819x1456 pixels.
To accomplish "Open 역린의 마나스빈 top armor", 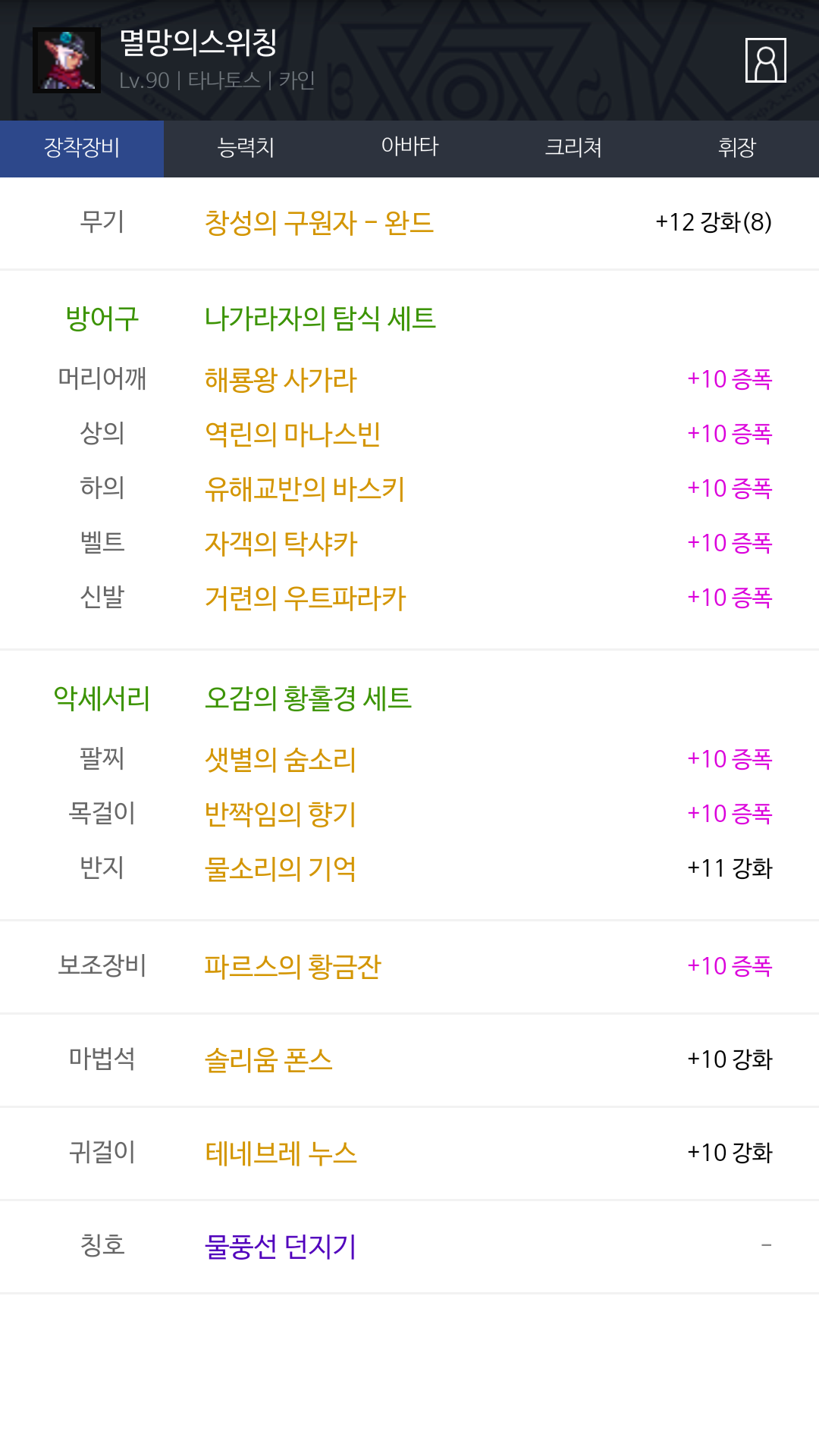I will tap(293, 435).
